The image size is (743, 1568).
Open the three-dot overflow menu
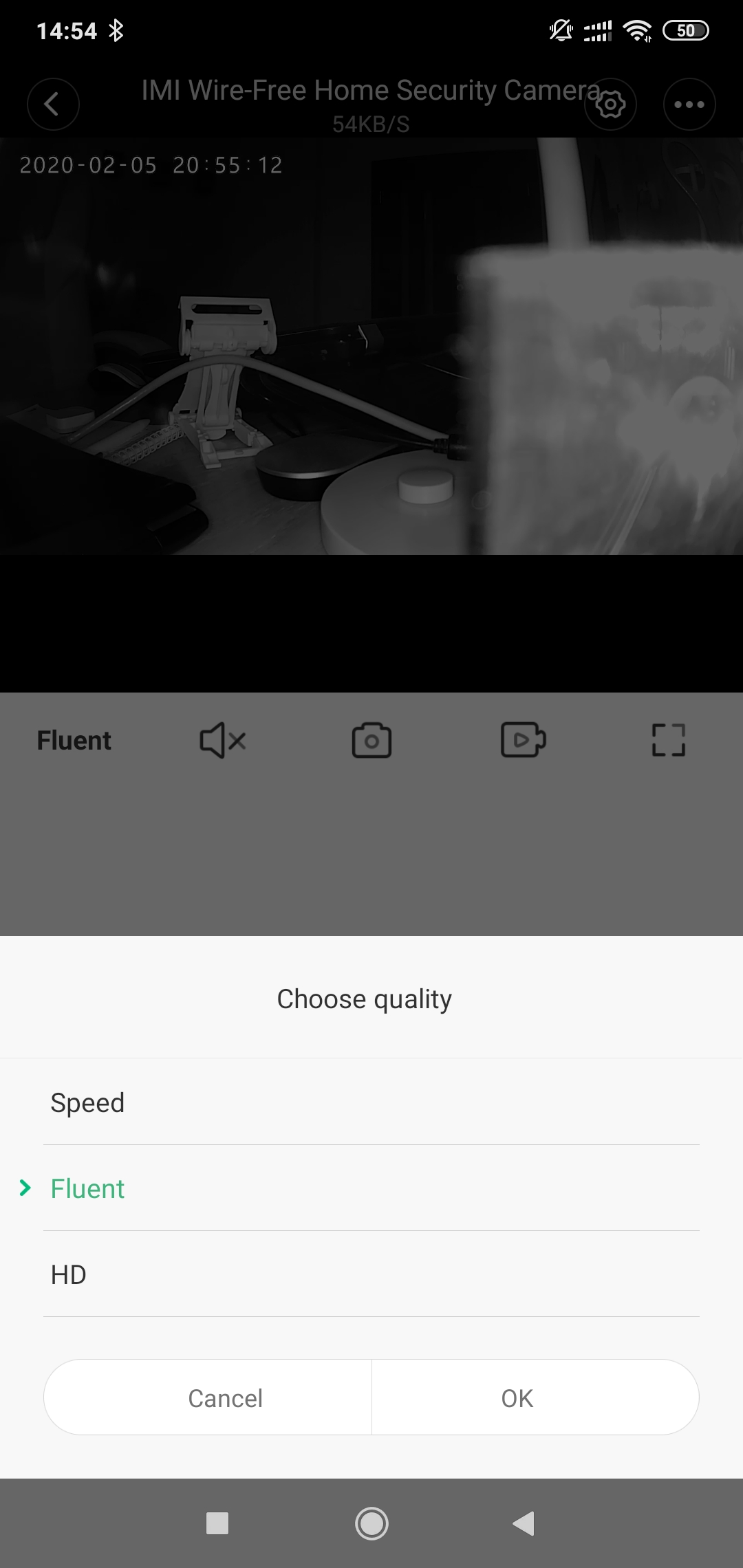point(689,105)
